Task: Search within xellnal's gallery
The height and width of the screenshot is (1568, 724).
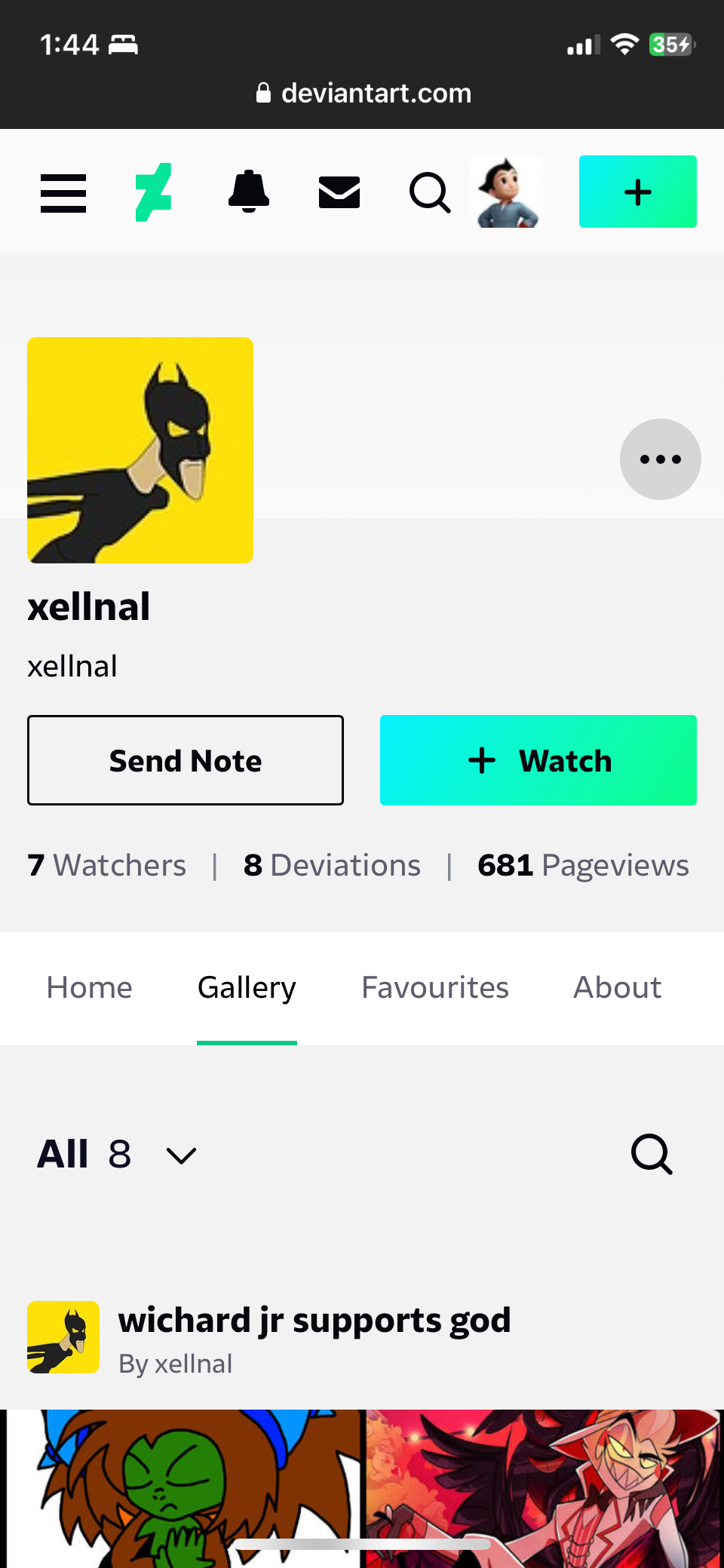Action: pos(652,1154)
